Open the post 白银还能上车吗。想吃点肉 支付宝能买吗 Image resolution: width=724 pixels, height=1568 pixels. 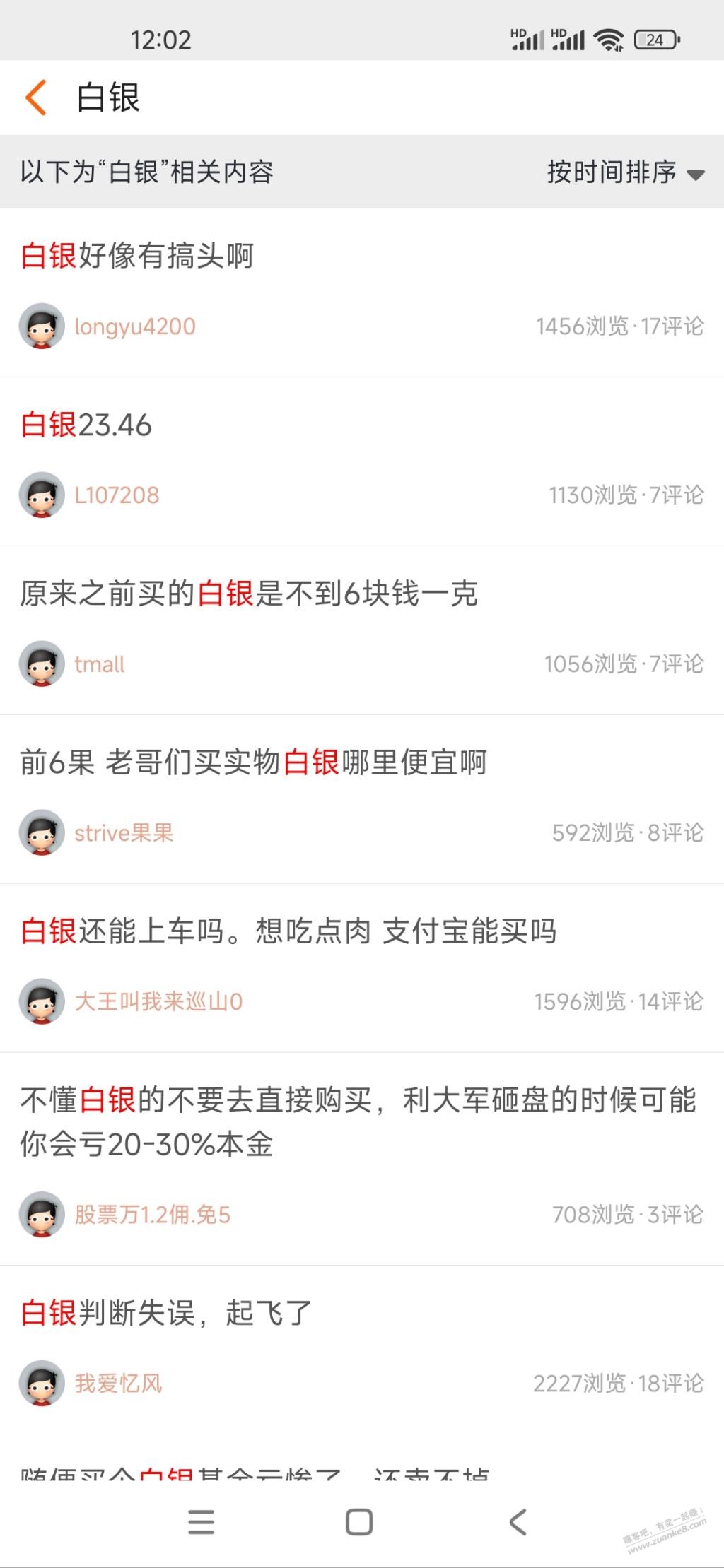click(x=288, y=931)
